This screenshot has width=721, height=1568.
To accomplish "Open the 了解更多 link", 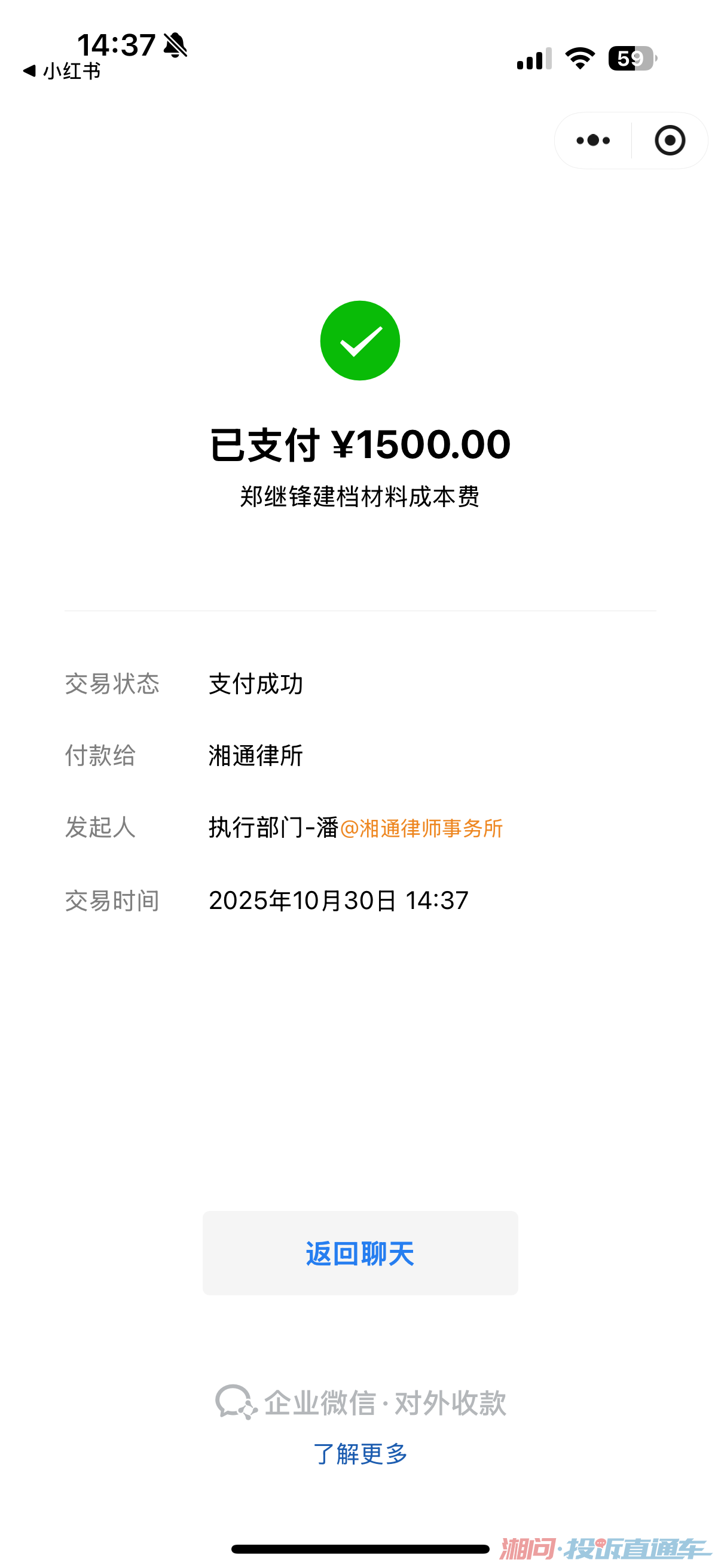I will coord(360,1454).
